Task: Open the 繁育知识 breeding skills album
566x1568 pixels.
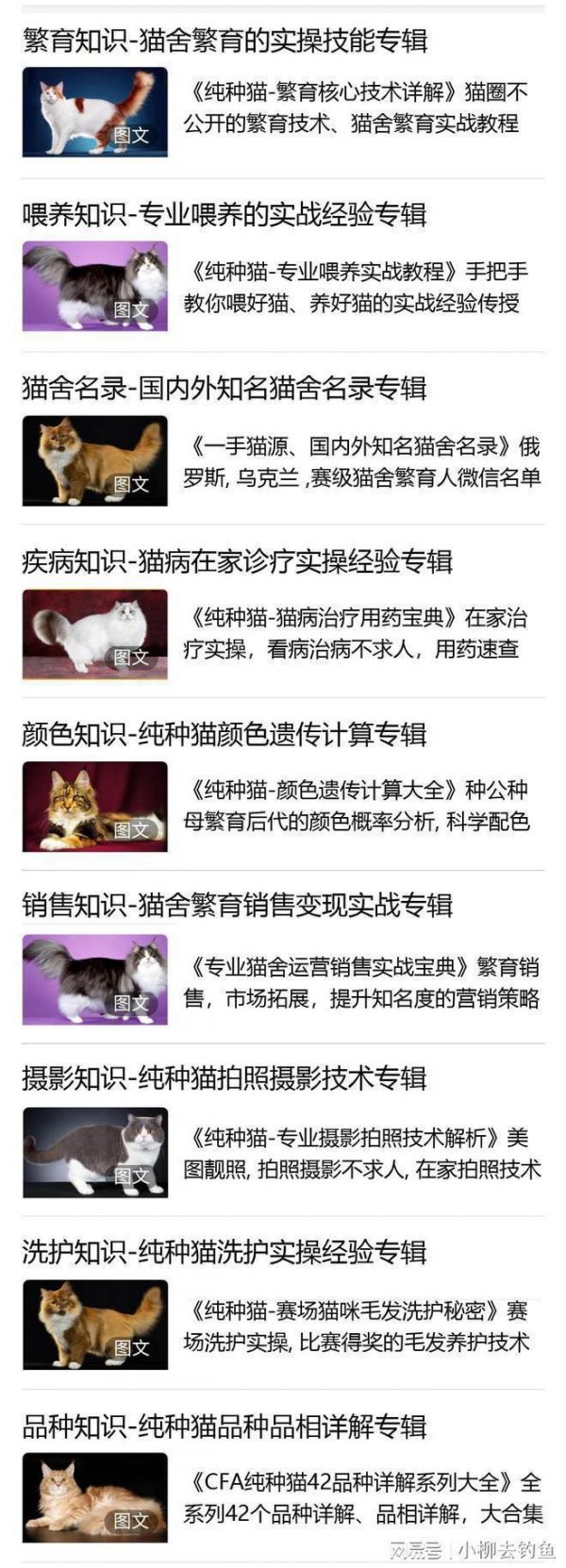Action: click(x=225, y=41)
